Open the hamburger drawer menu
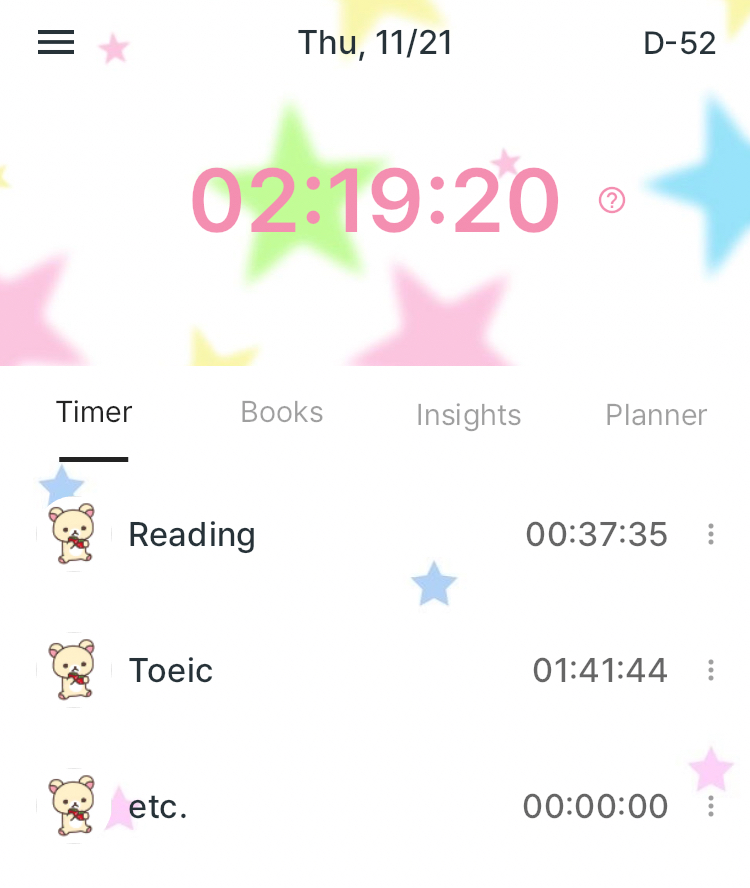750x888 pixels. [x=56, y=42]
